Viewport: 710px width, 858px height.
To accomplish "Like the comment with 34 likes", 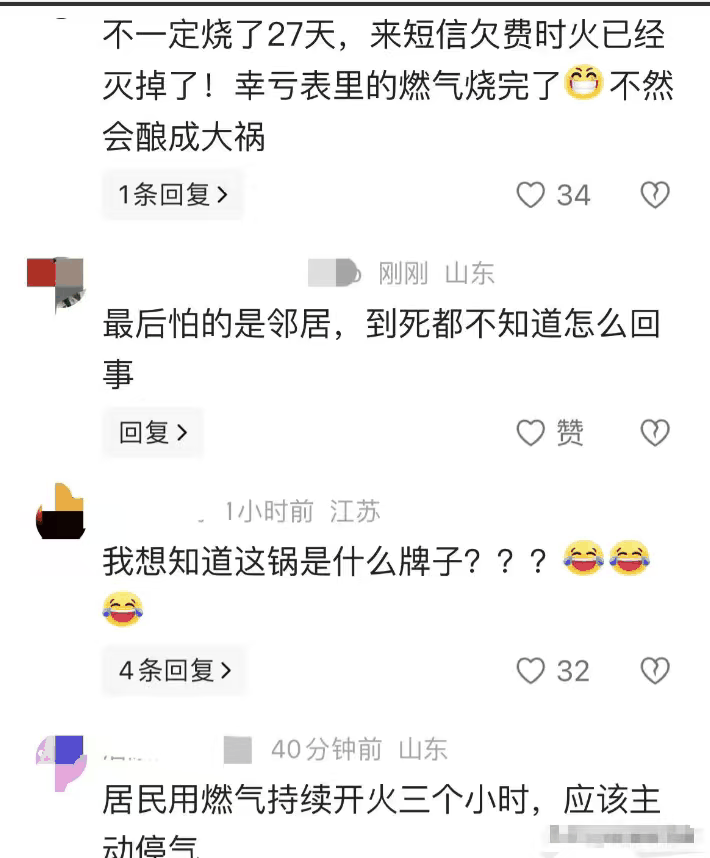I will click(x=531, y=195).
